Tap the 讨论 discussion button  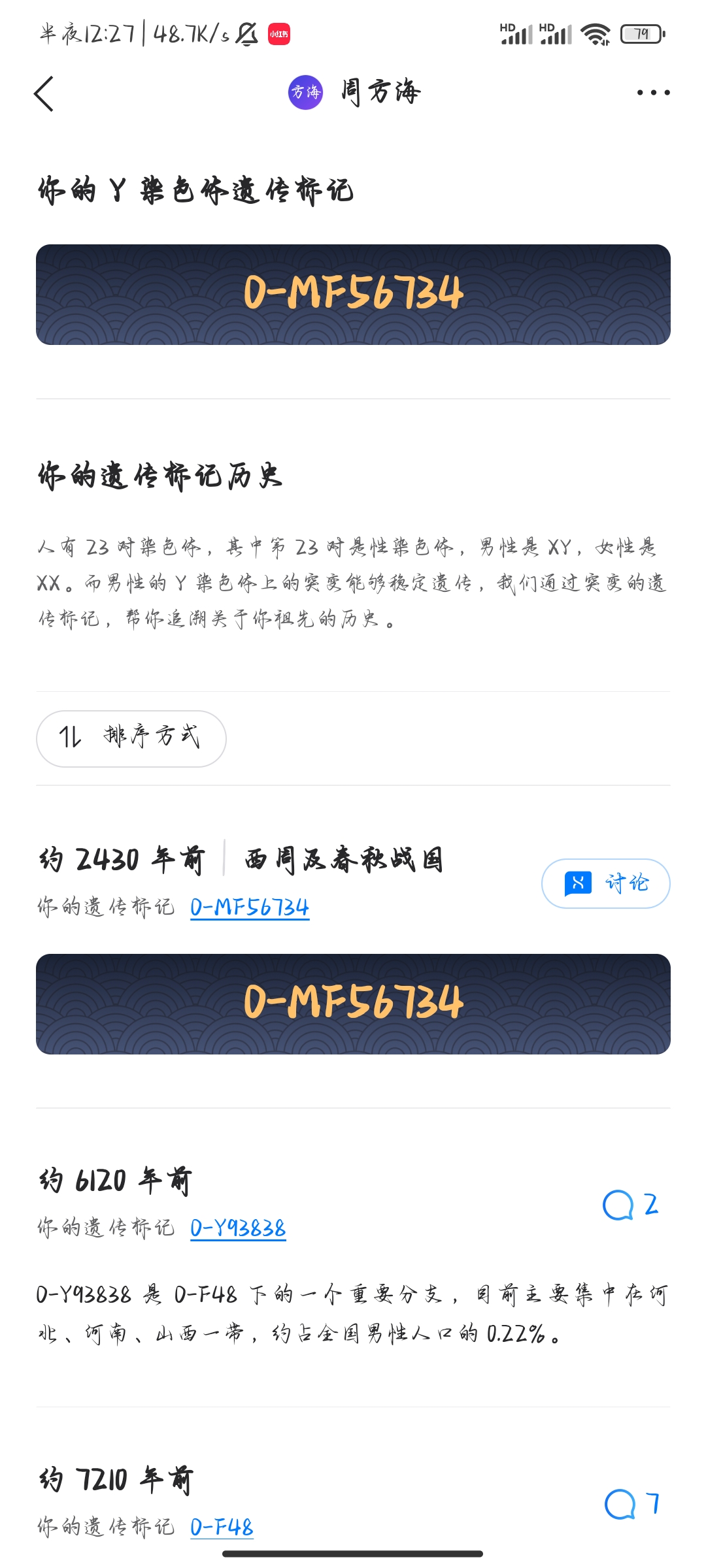(x=606, y=883)
